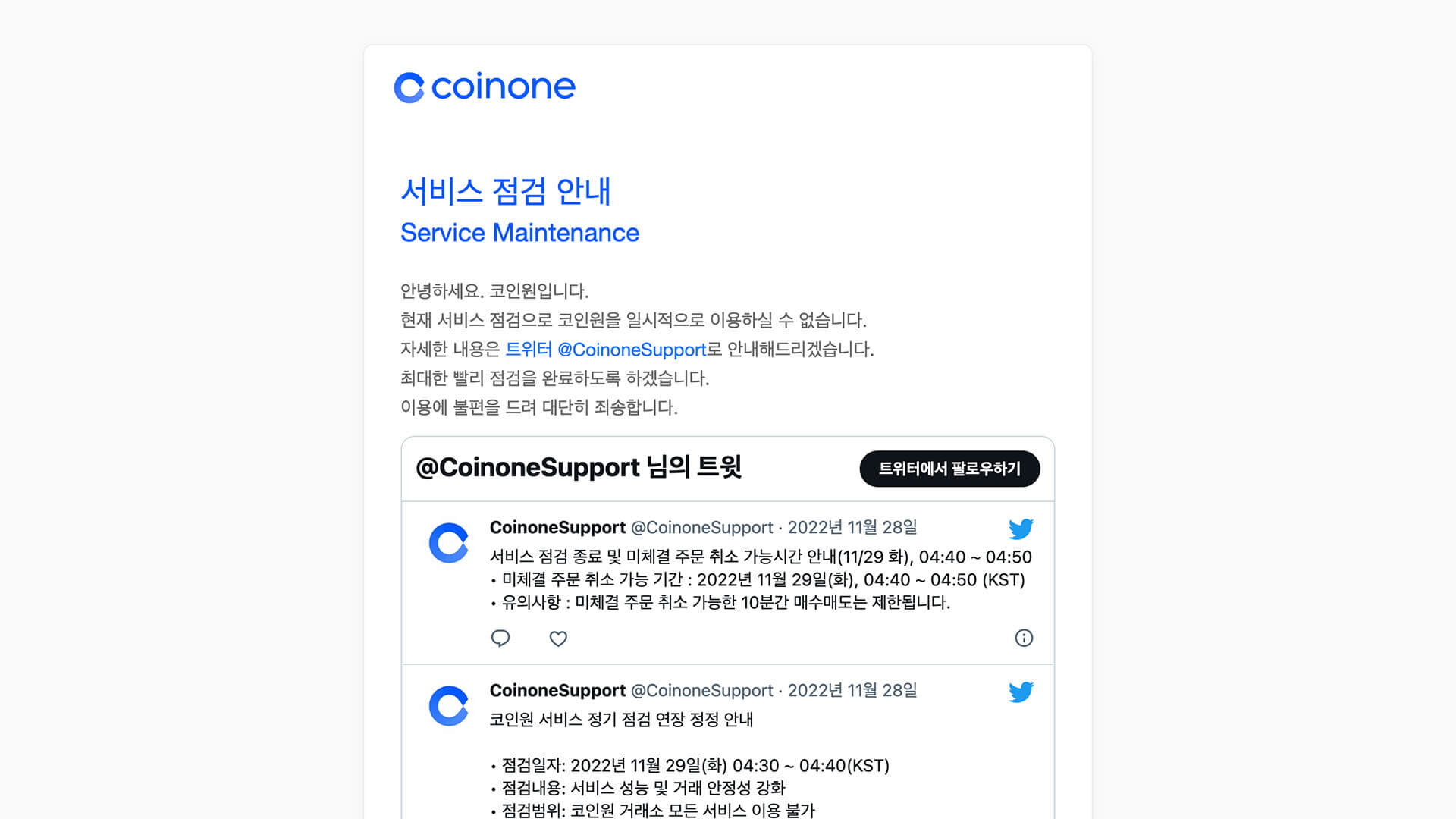Open info icon on 서비스 점검 종료 tweet
Screen dimensions: 1456x819
[x=1023, y=638]
